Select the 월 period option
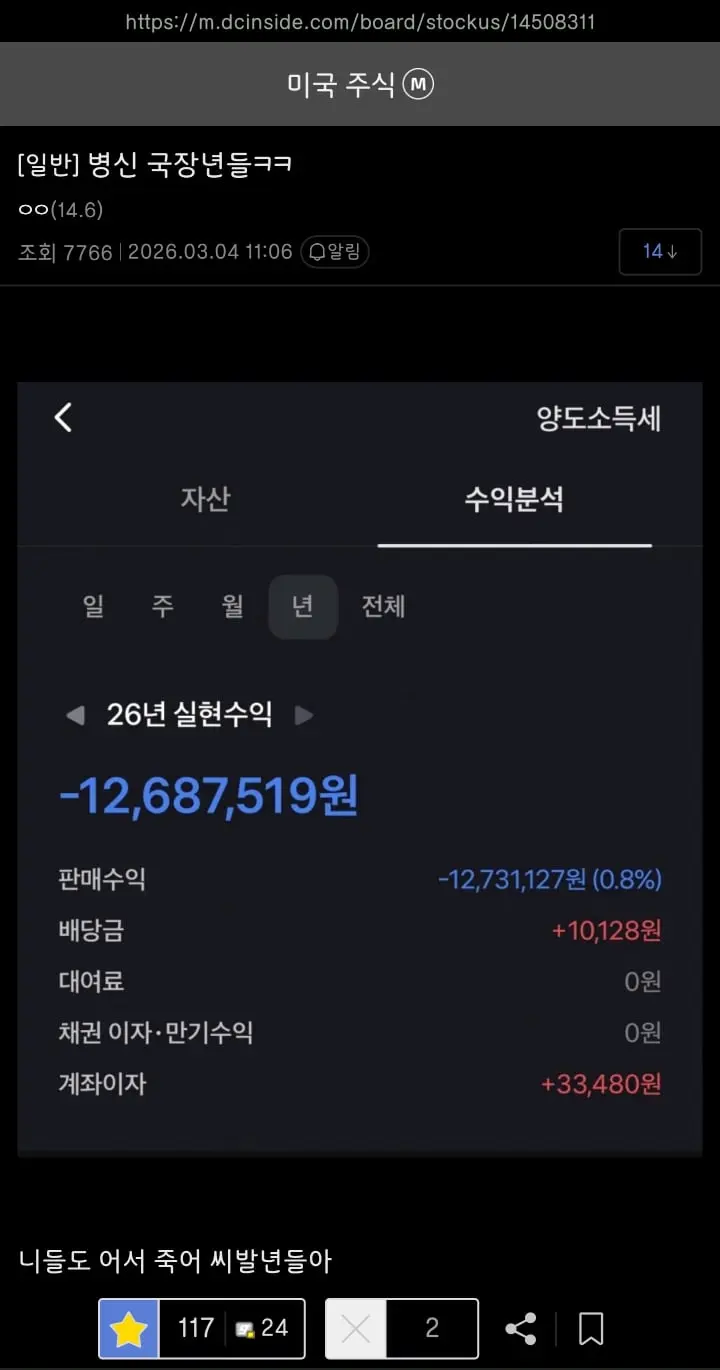 (x=232, y=607)
